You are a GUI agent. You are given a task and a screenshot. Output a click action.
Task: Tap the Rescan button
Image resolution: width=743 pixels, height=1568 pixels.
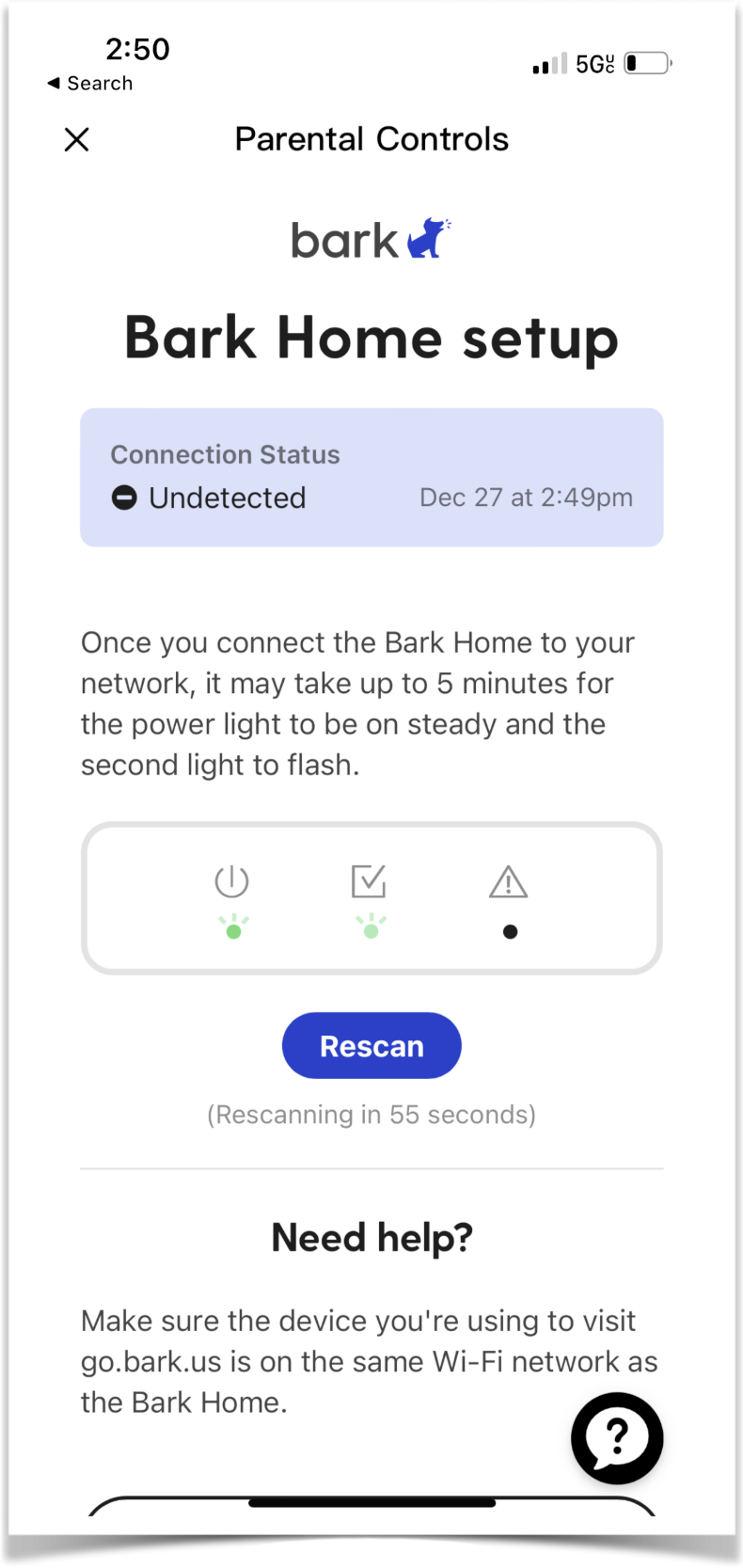click(x=371, y=1045)
